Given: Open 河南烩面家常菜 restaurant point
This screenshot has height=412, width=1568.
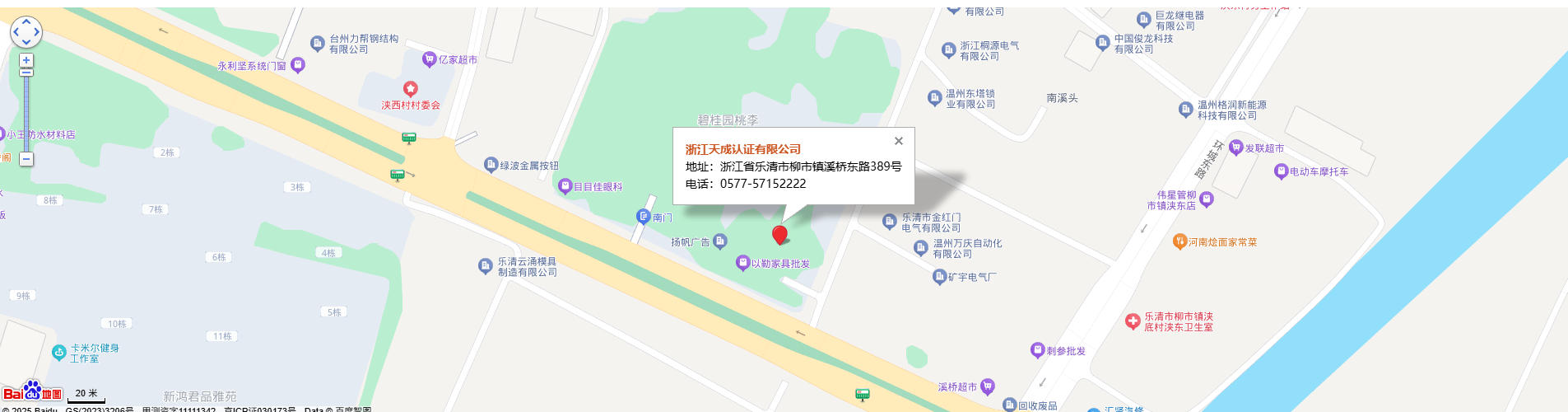Looking at the screenshot, I should (x=1179, y=241).
